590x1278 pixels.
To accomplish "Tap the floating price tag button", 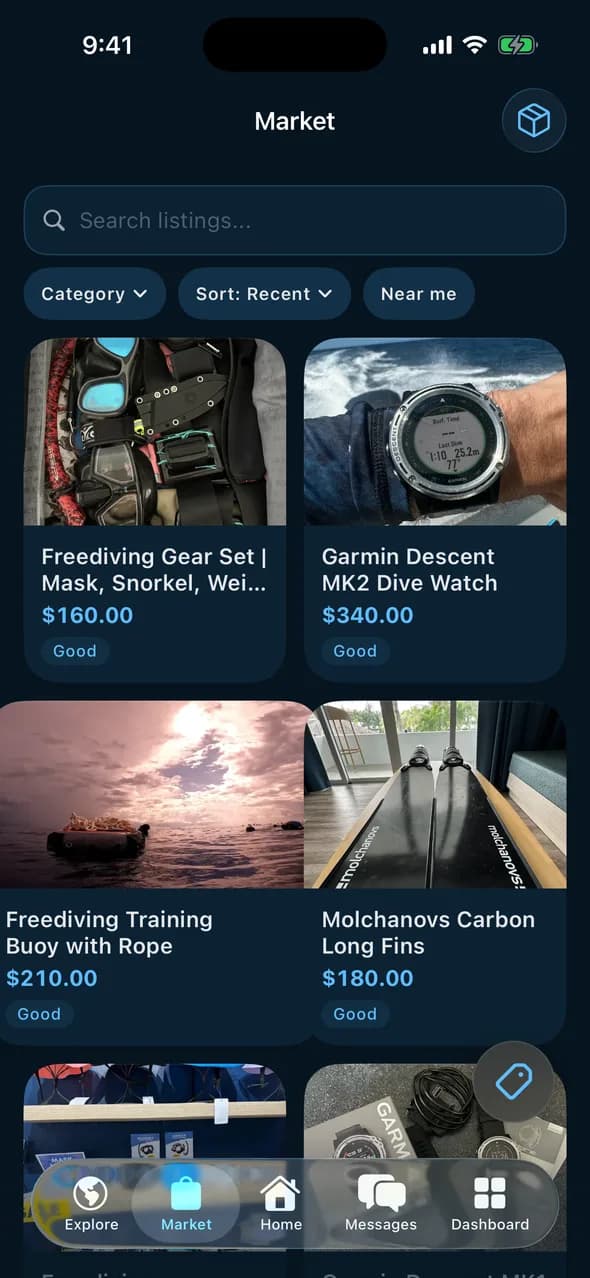I will tap(514, 1082).
